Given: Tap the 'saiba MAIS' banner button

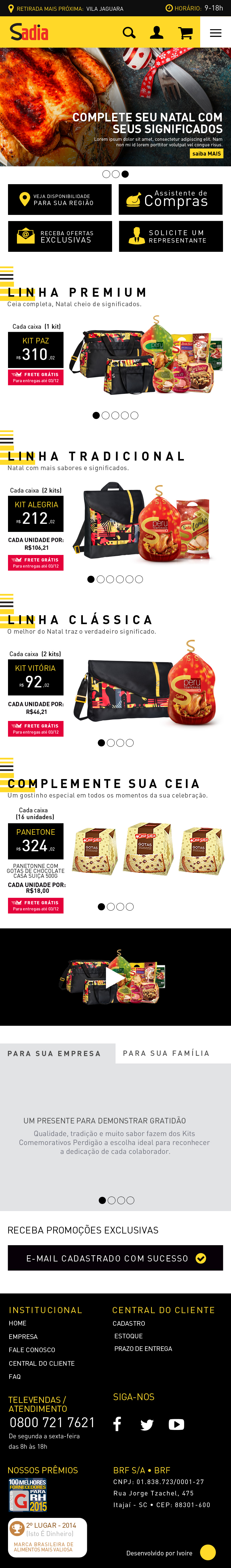Looking at the screenshot, I should [x=207, y=154].
